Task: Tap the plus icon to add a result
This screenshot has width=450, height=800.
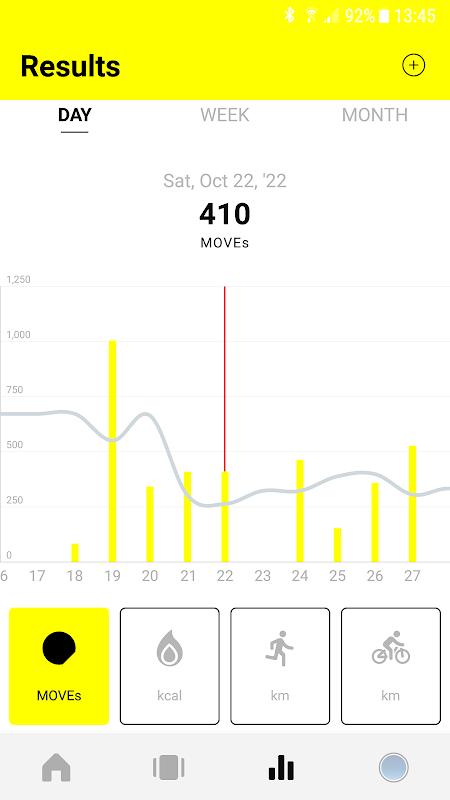Action: click(x=413, y=65)
